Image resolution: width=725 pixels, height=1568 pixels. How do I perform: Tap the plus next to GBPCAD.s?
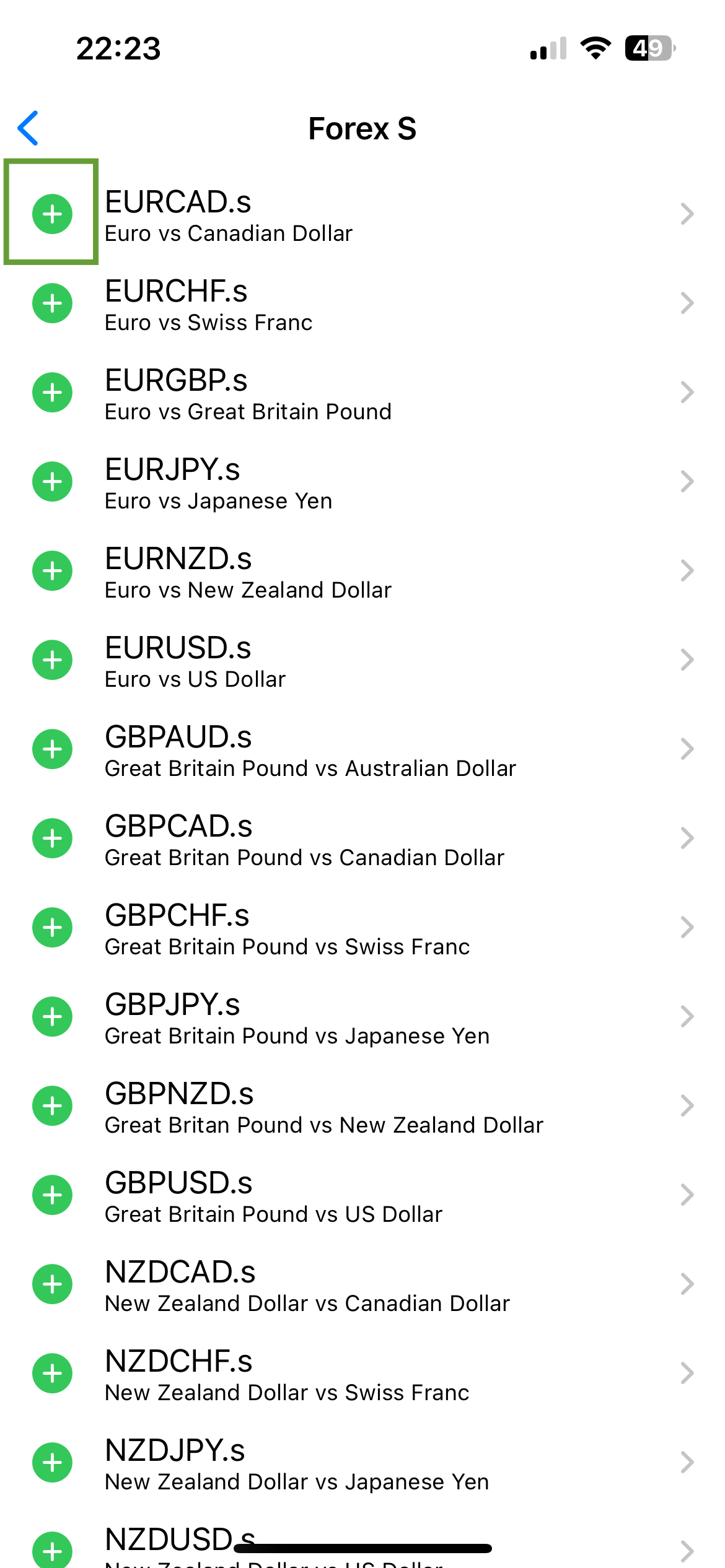point(52,838)
